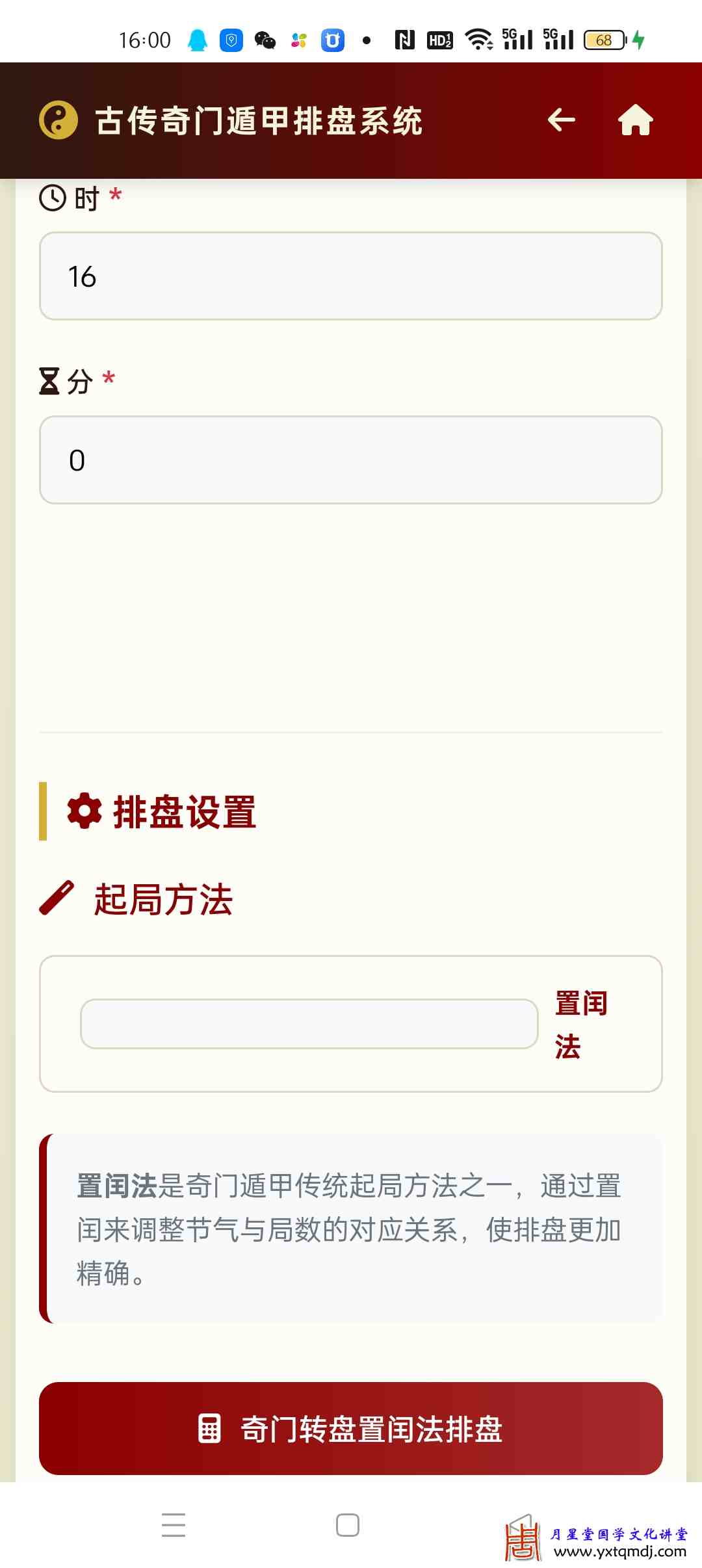Start 奇门转盘置闰法排盘 calculation
This screenshot has width=702, height=1568.
(x=351, y=1429)
